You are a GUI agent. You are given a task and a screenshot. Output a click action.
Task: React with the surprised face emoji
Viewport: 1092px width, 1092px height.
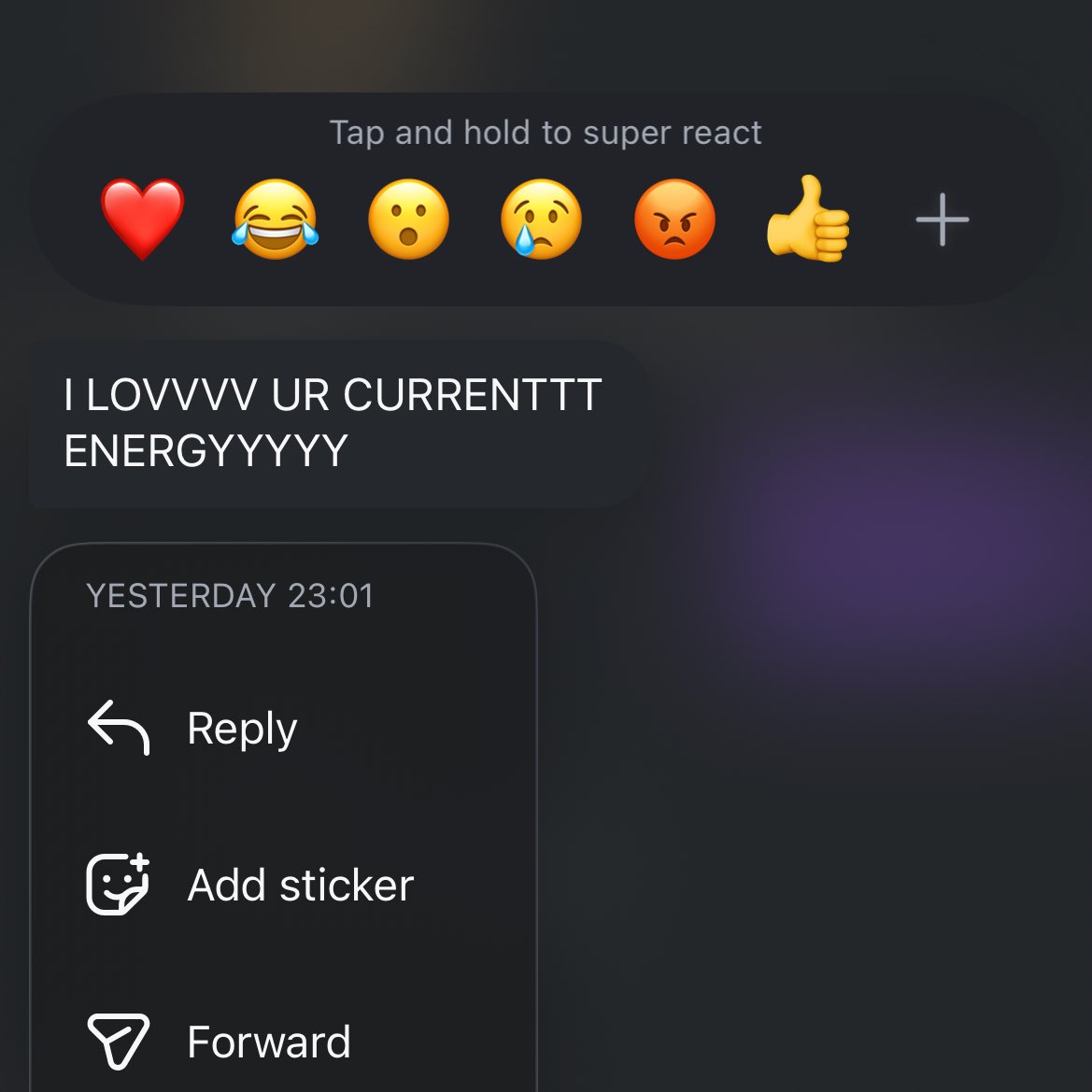408,220
